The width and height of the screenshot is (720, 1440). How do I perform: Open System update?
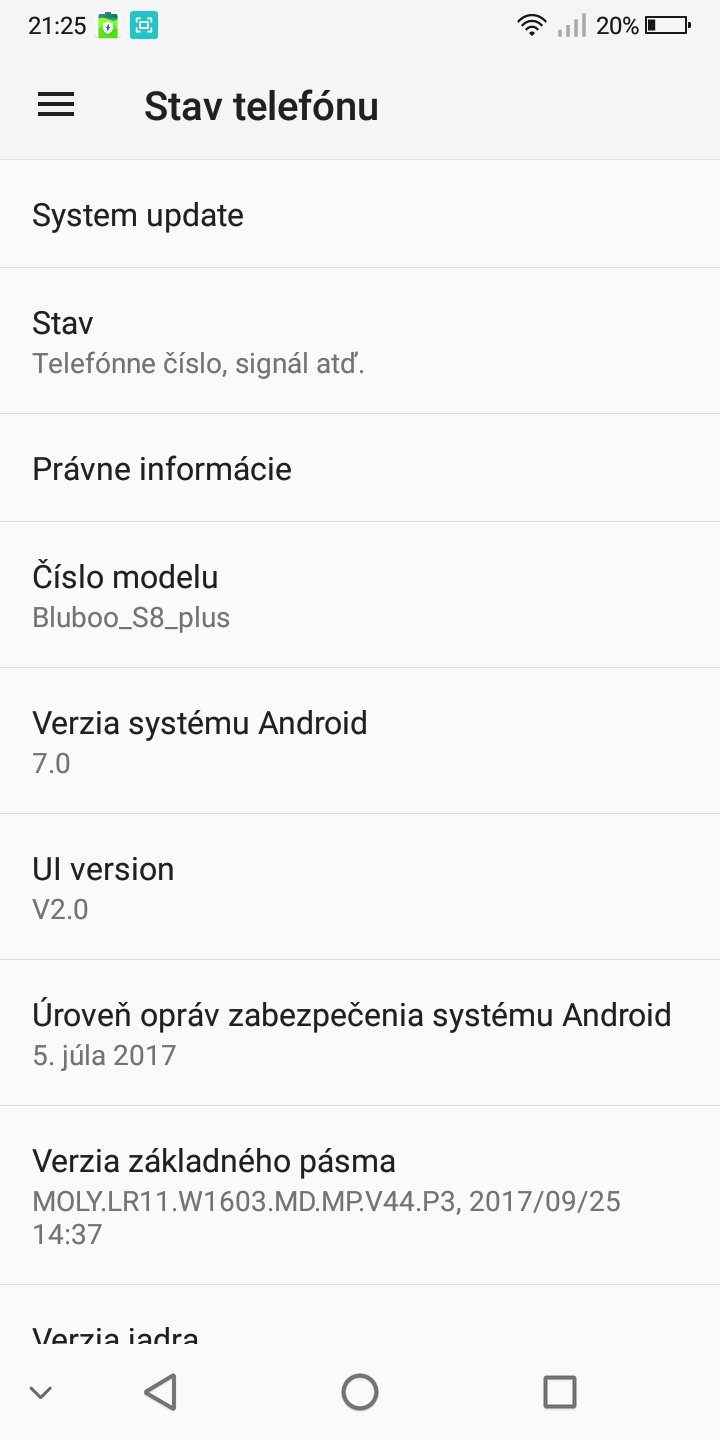point(360,214)
